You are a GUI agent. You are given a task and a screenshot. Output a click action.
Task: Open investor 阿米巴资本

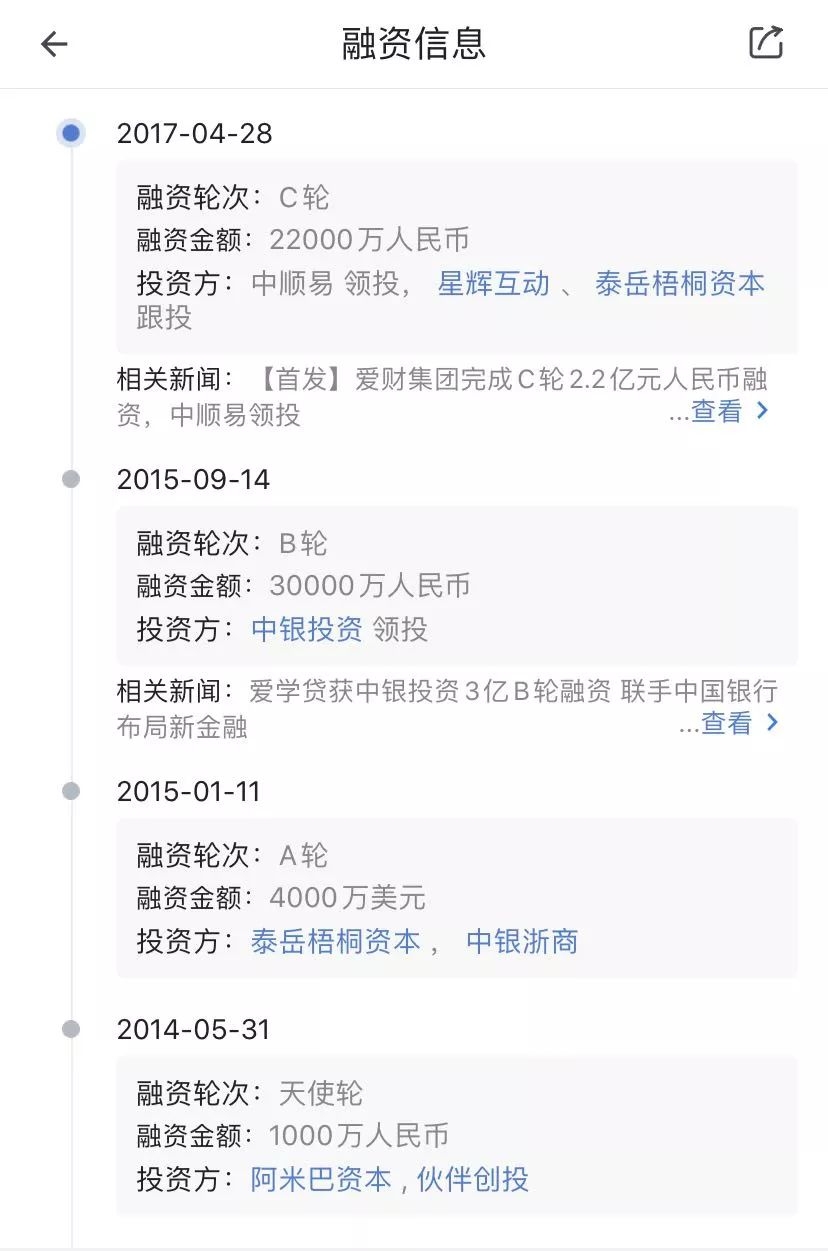[320, 1179]
